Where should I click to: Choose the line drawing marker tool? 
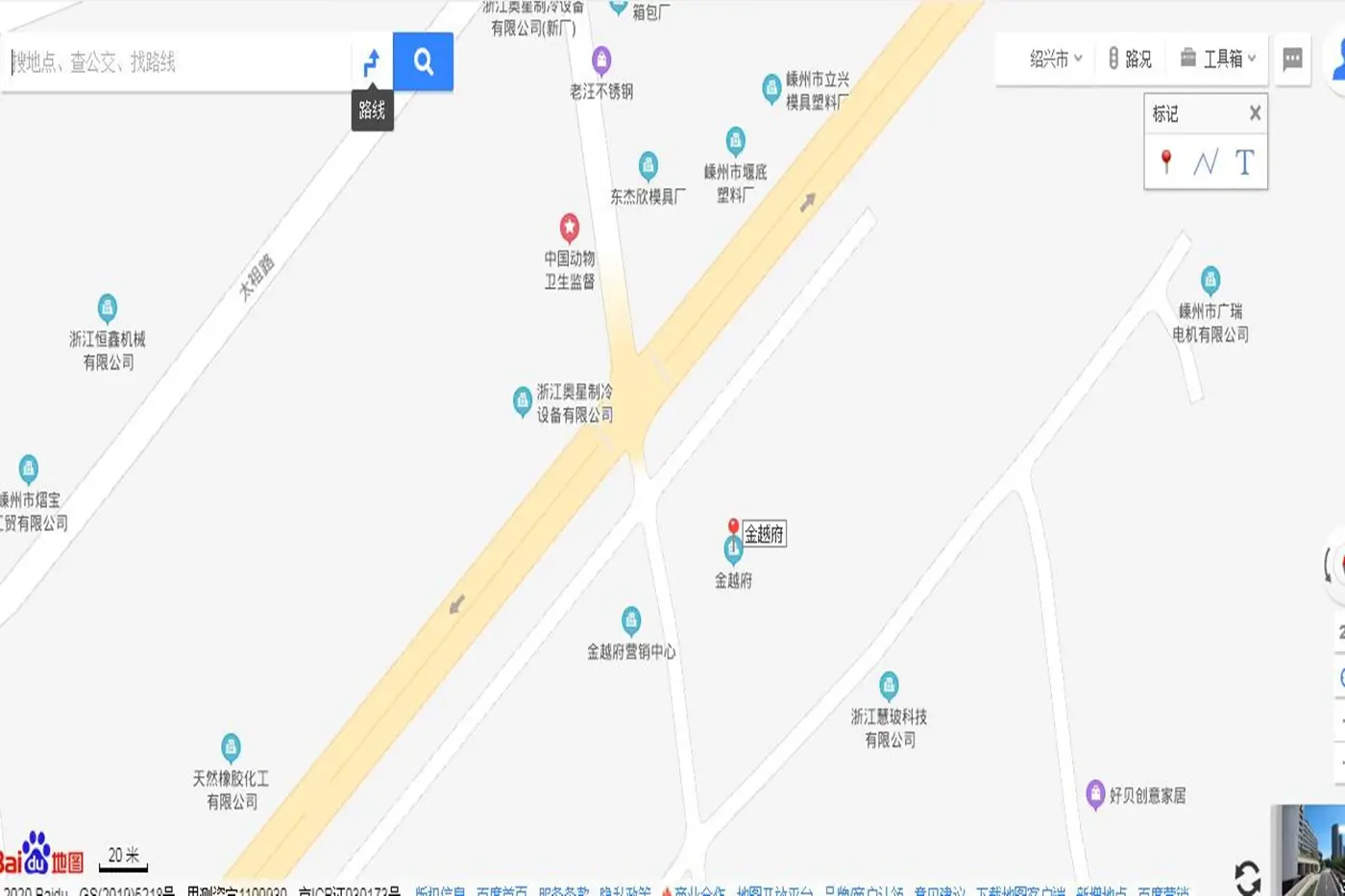click(1205, 162)
